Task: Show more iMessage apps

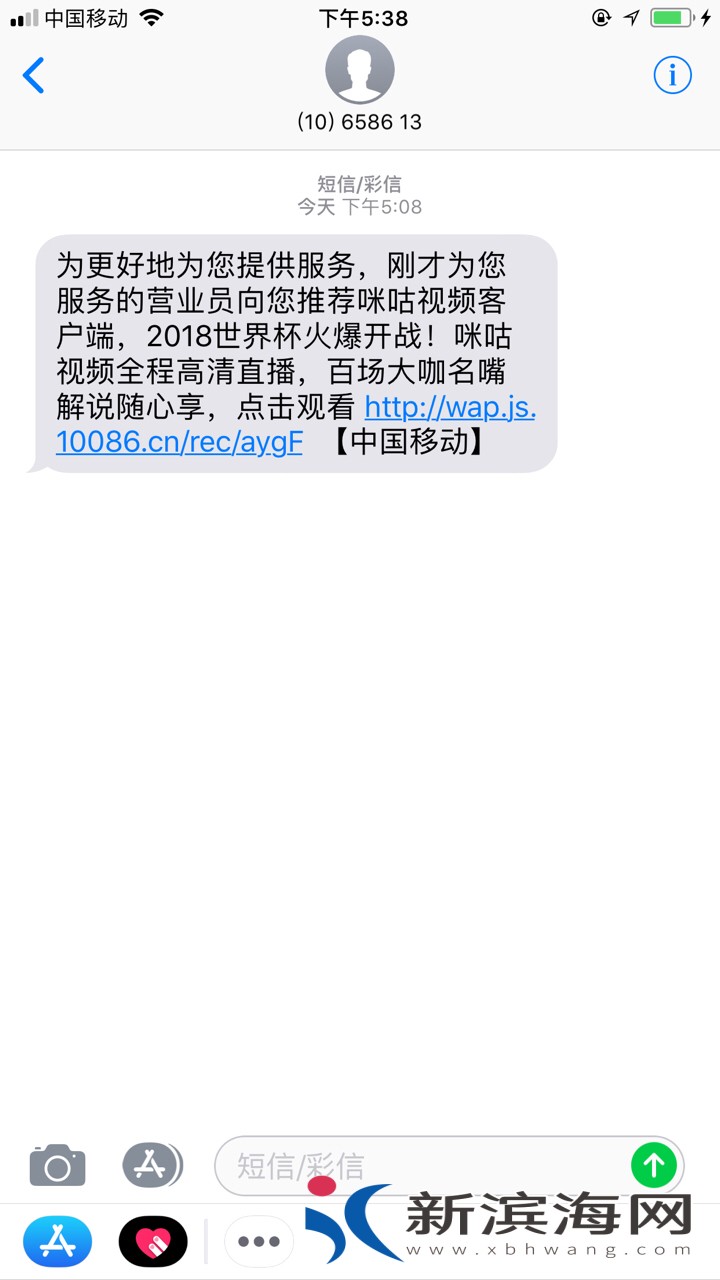Action: point(258,1242)
